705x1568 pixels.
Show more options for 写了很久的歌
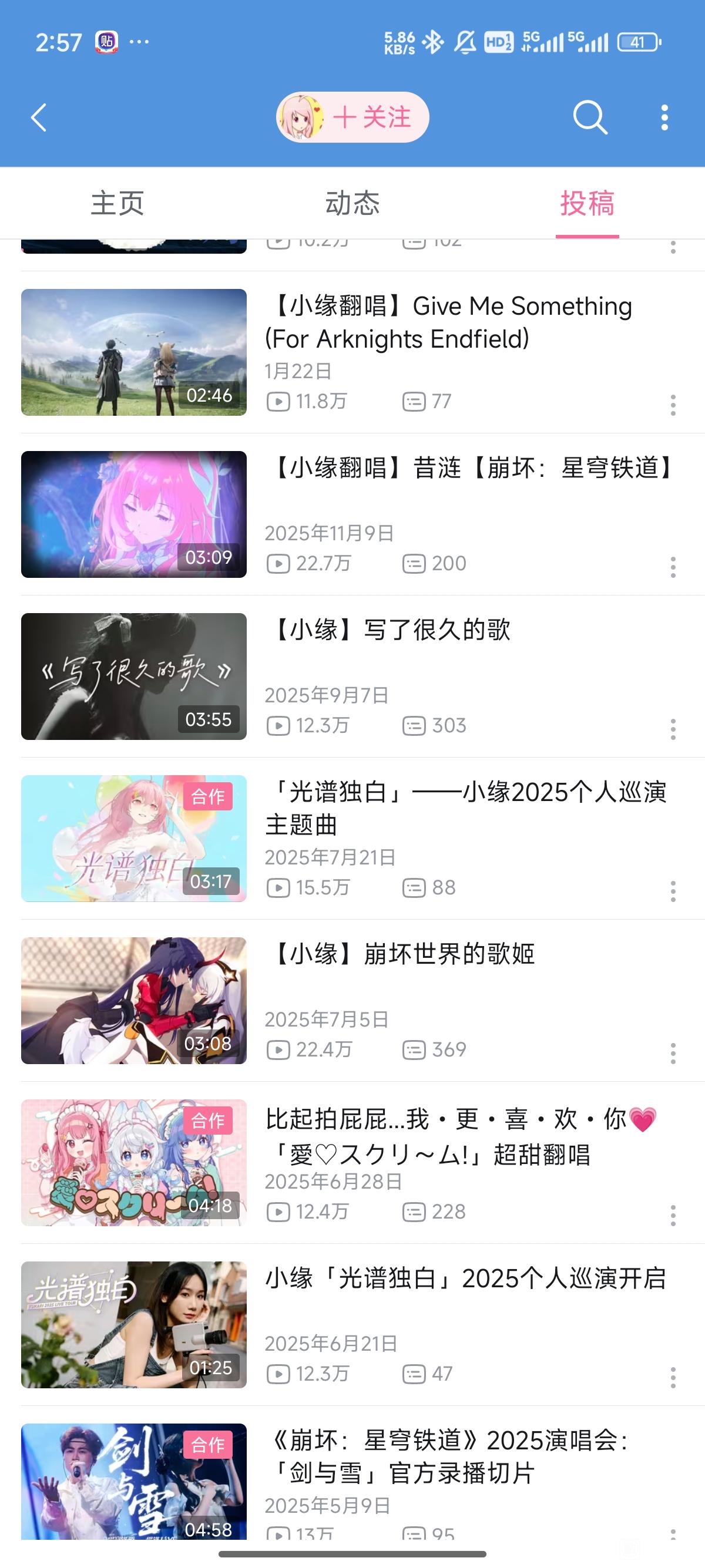pos(673,729)
